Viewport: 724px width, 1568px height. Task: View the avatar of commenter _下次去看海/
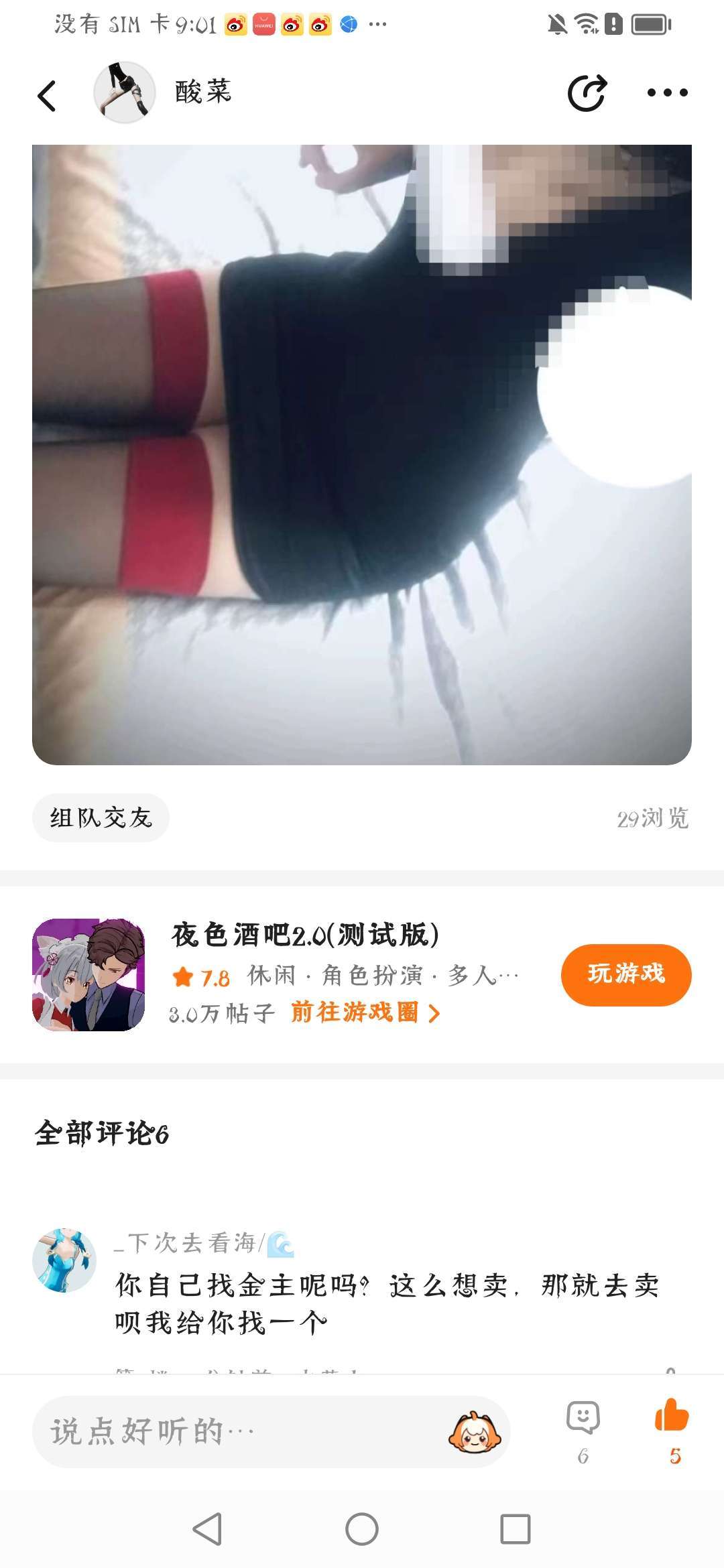(64, 1260)
